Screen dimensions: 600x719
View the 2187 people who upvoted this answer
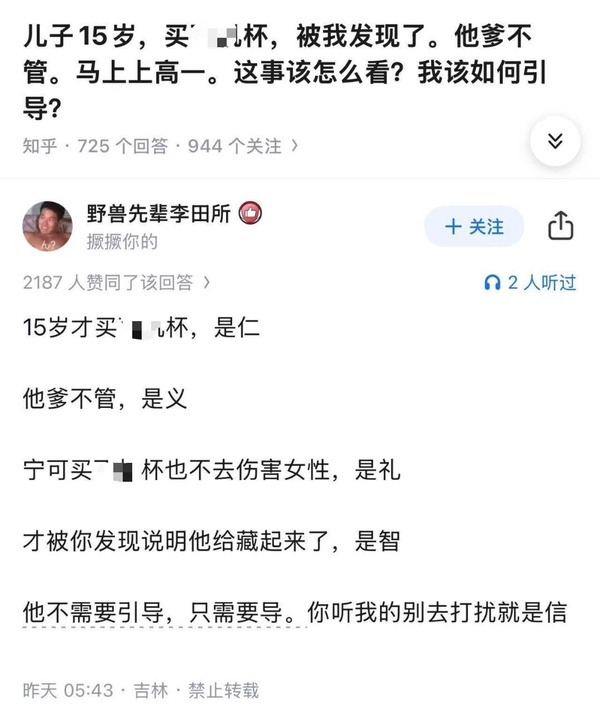116,283
